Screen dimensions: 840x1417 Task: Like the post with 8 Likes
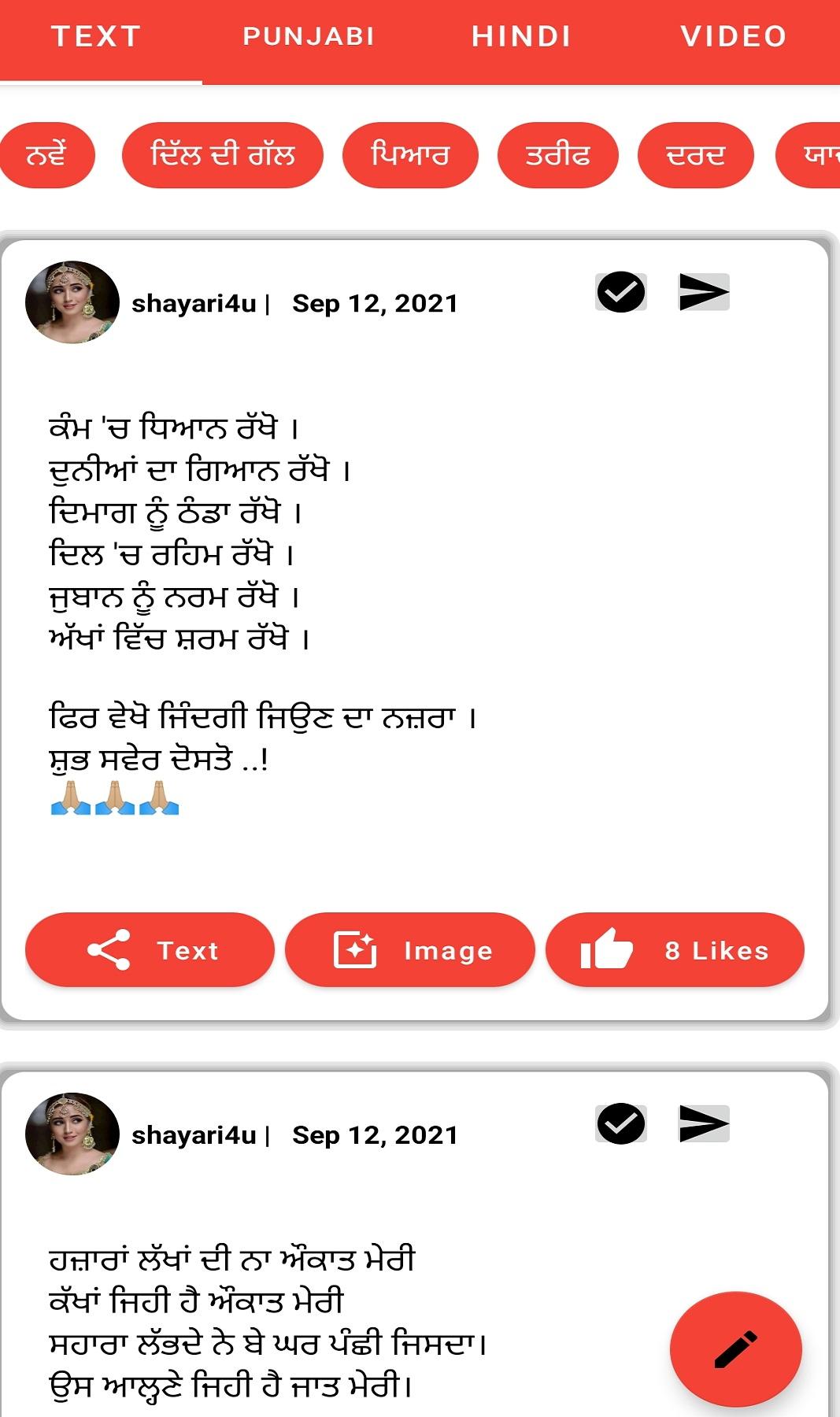pyautogui.click(x=675, y=950)
